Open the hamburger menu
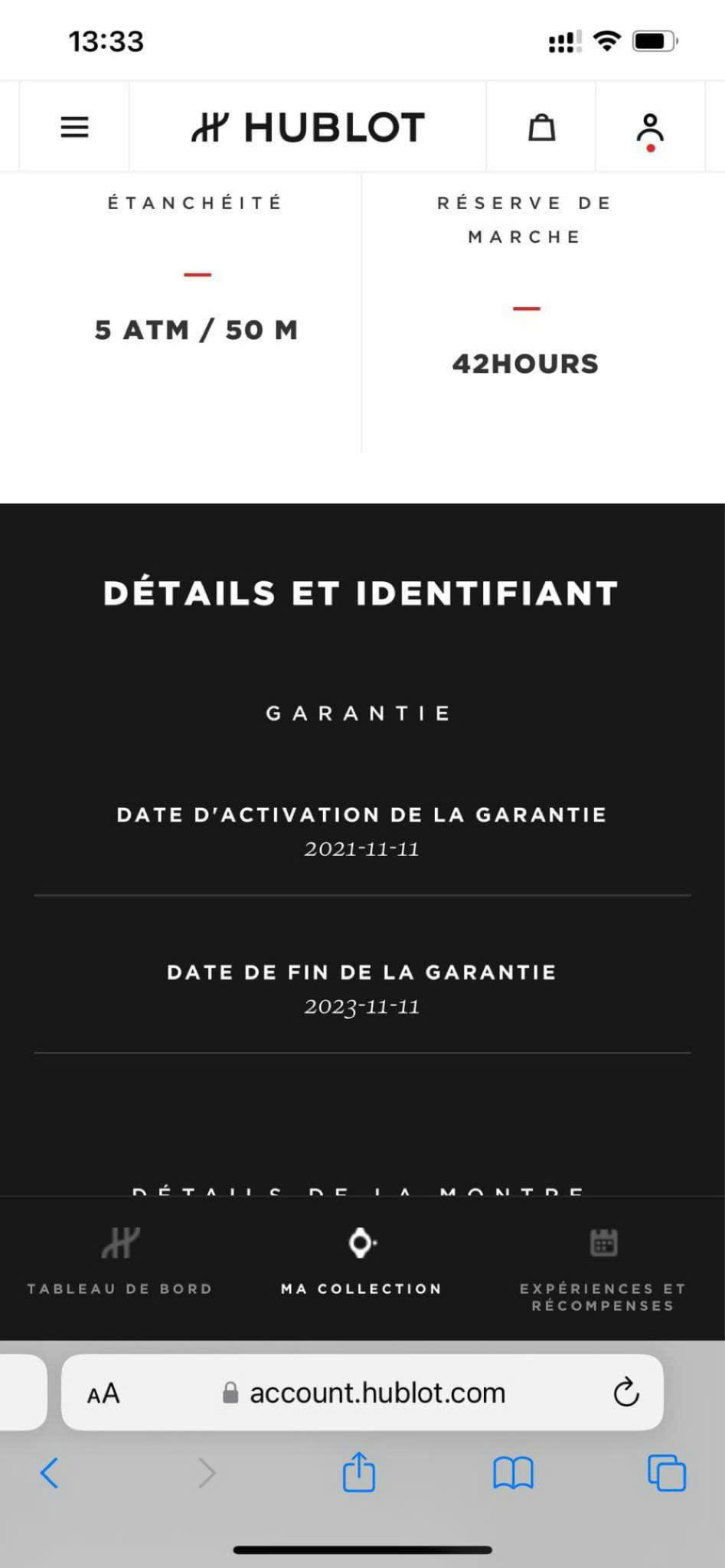The width and height of the screenshot is (725, 1568). click(74, 127)
